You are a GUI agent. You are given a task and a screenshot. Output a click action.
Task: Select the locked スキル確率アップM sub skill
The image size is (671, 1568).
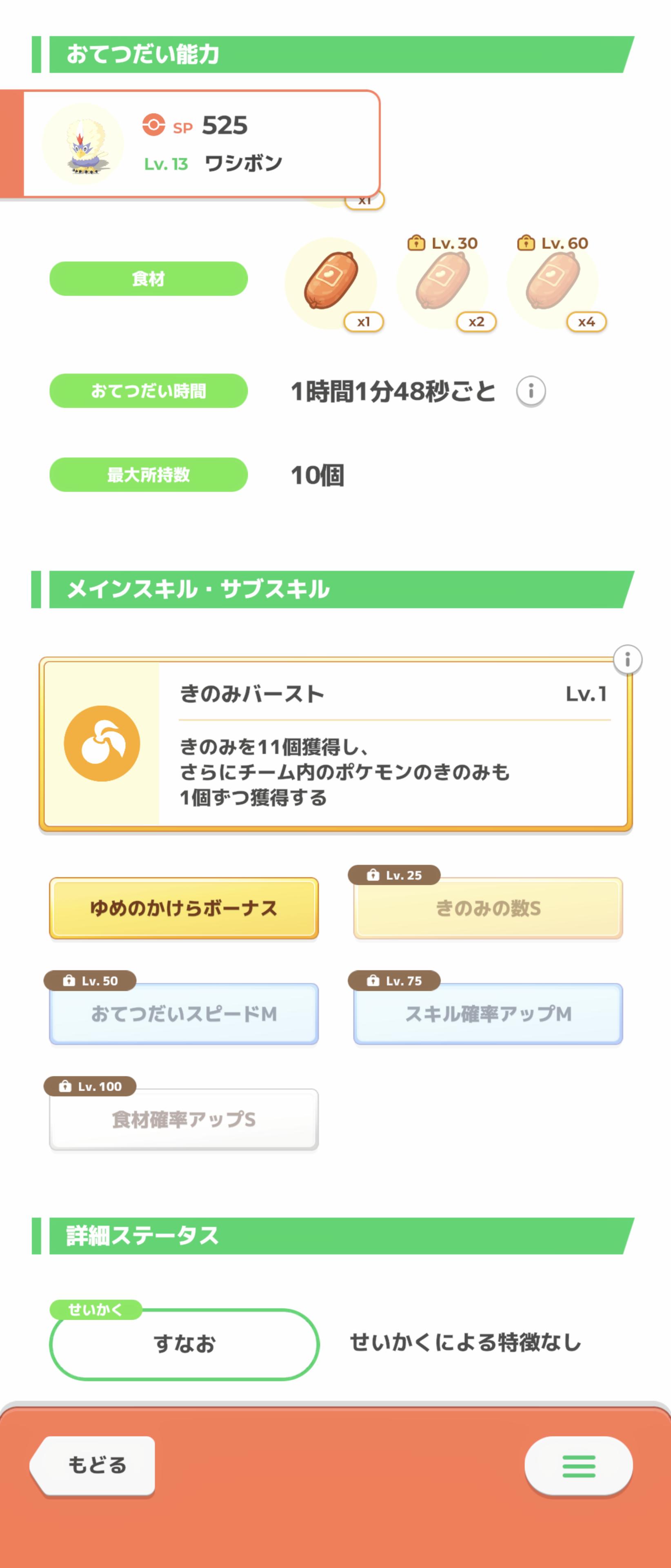tap(488, 1013)
